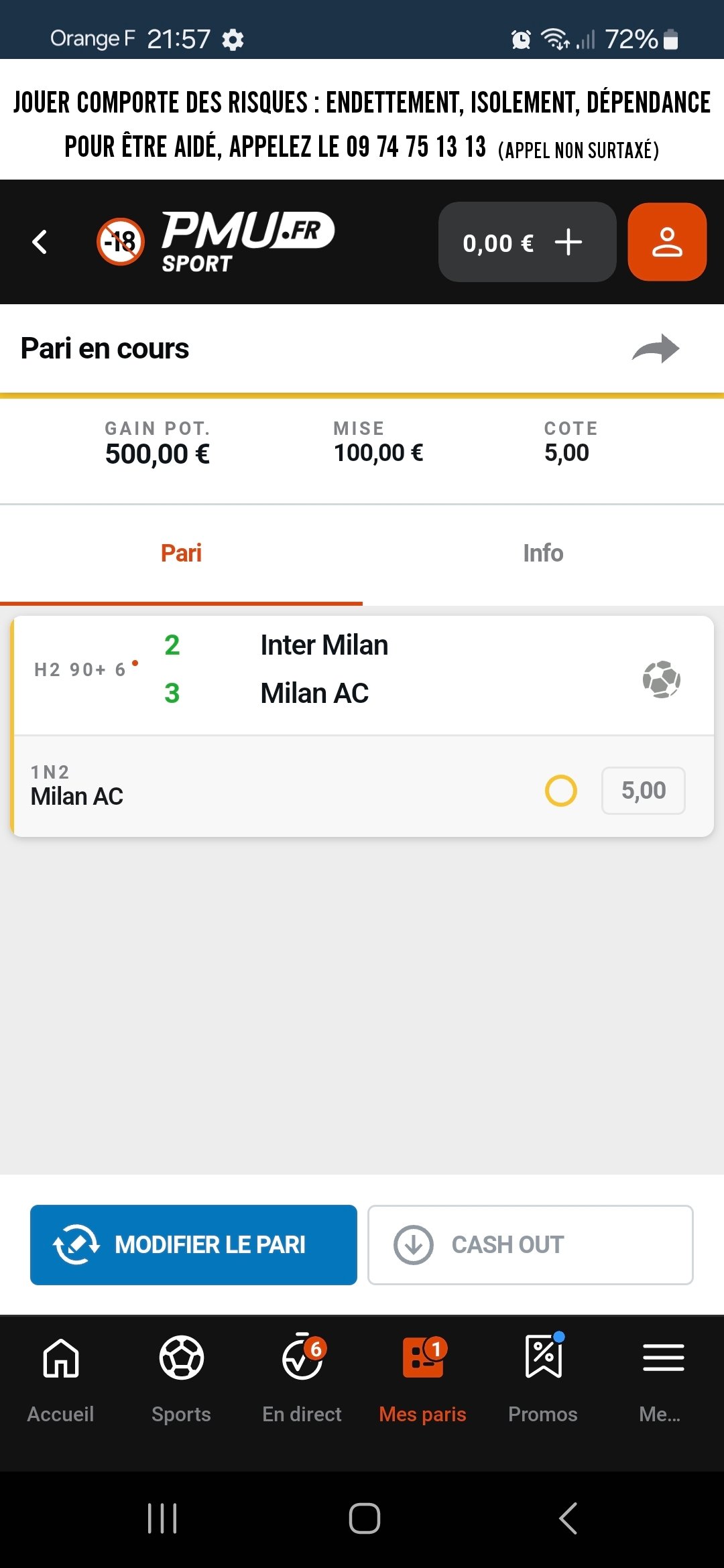The height and width of the screenshot is (1568, 724).
Task: Tap the 5,00 odds on Milan AC
Action: 644,791
